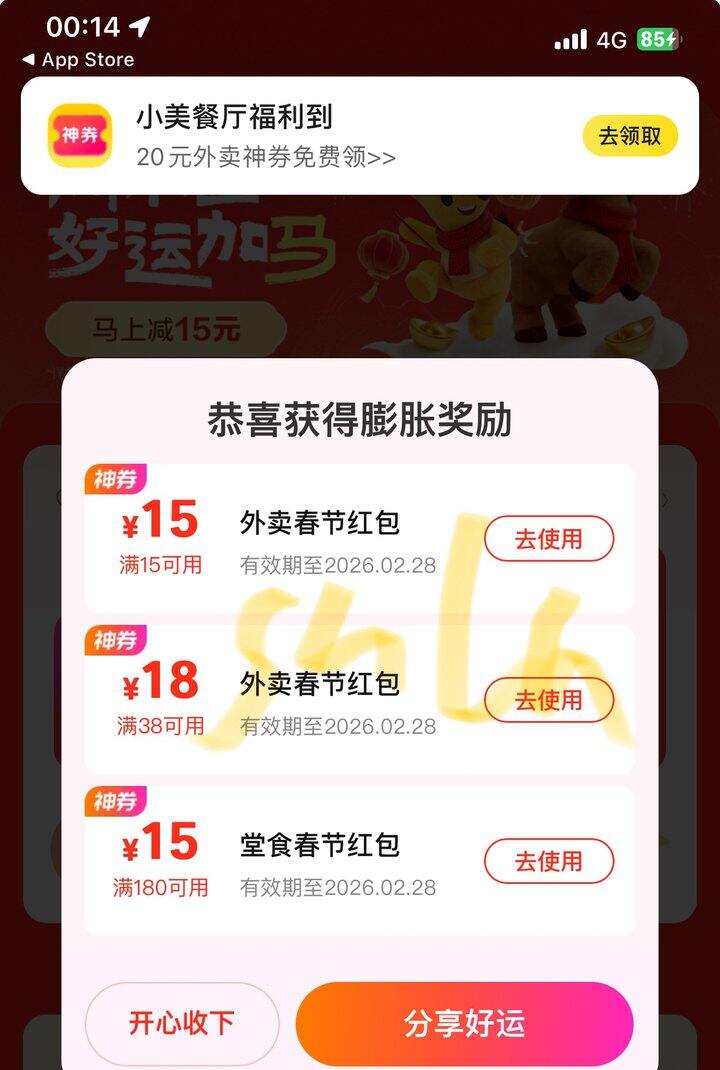Open the 小美餐厅福利到 notification banner
Viewport: 720px width, 1070px height.
(300, 136)
